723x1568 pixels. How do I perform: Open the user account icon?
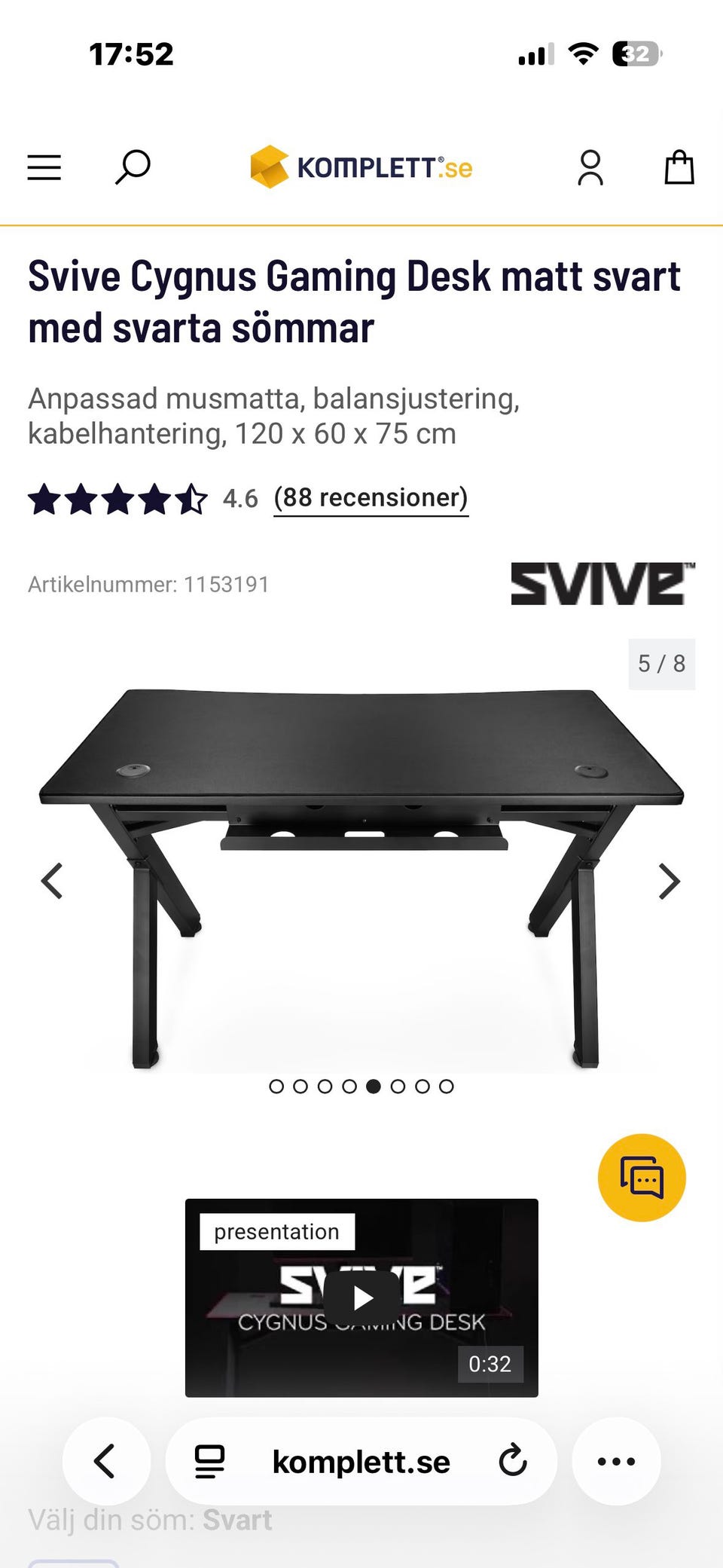(591, 167)
